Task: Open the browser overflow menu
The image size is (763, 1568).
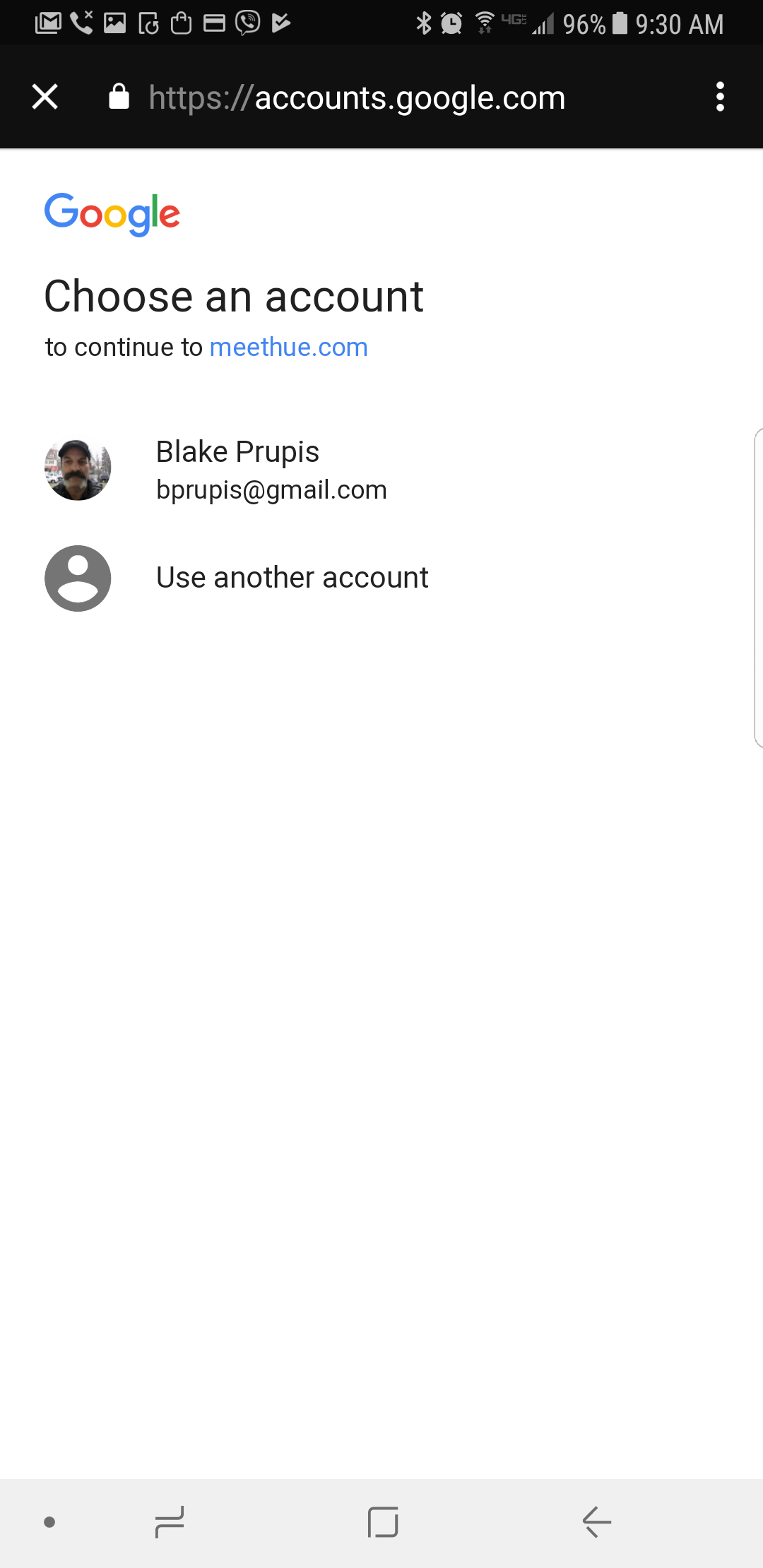Action: coord(720,97)
